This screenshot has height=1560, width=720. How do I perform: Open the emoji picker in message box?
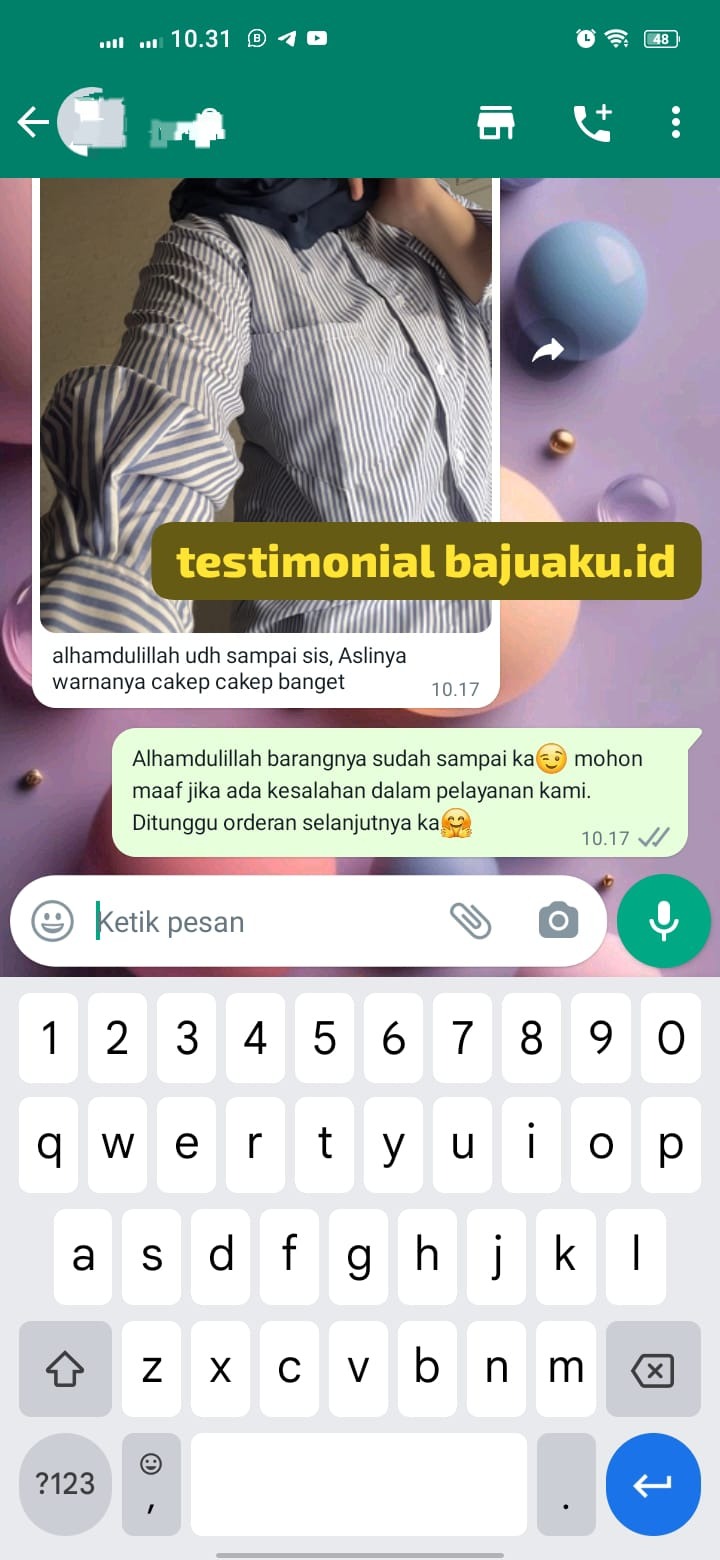tap(52, 921)
